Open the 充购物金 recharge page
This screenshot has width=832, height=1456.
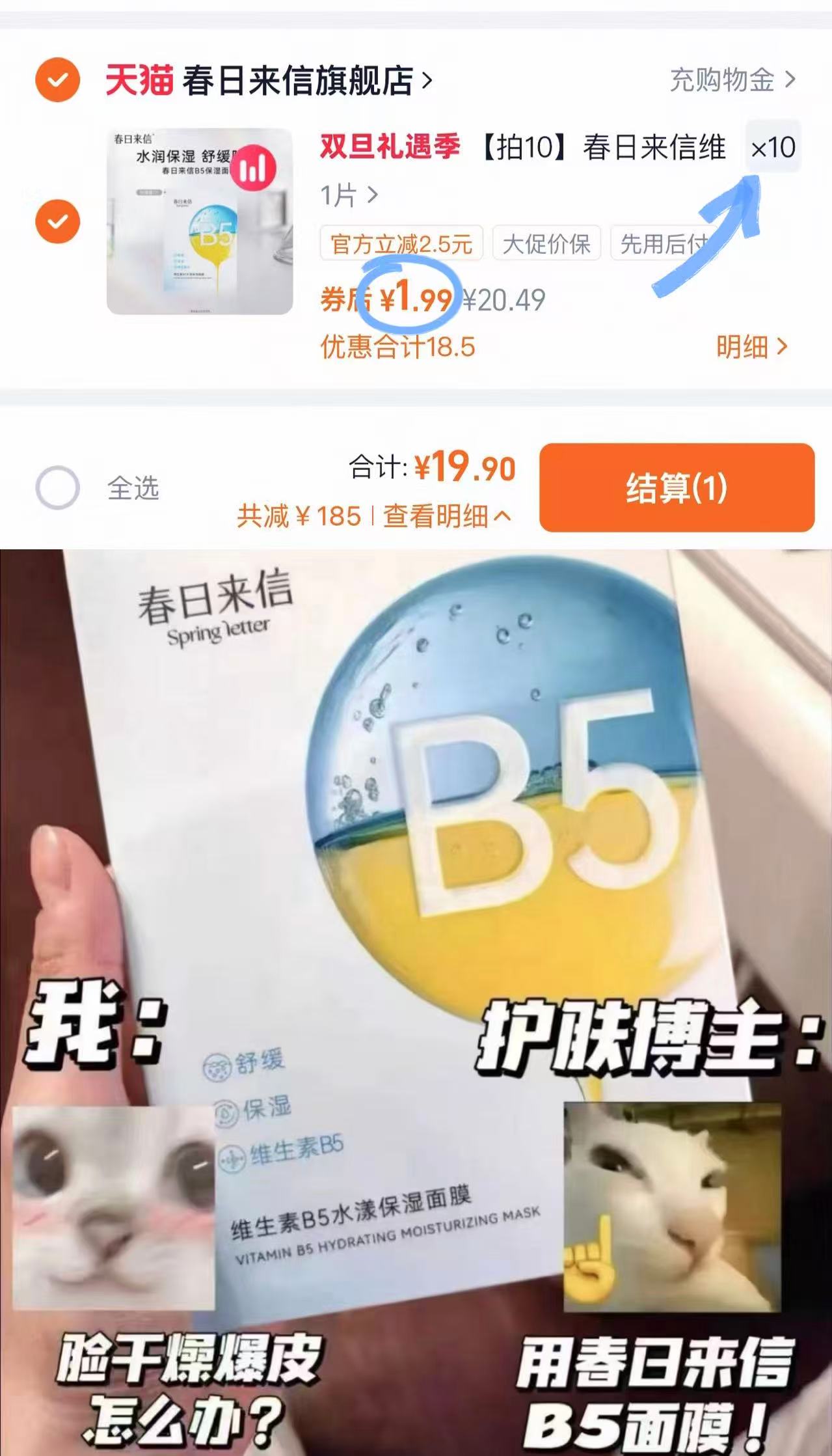coord(721,80)
